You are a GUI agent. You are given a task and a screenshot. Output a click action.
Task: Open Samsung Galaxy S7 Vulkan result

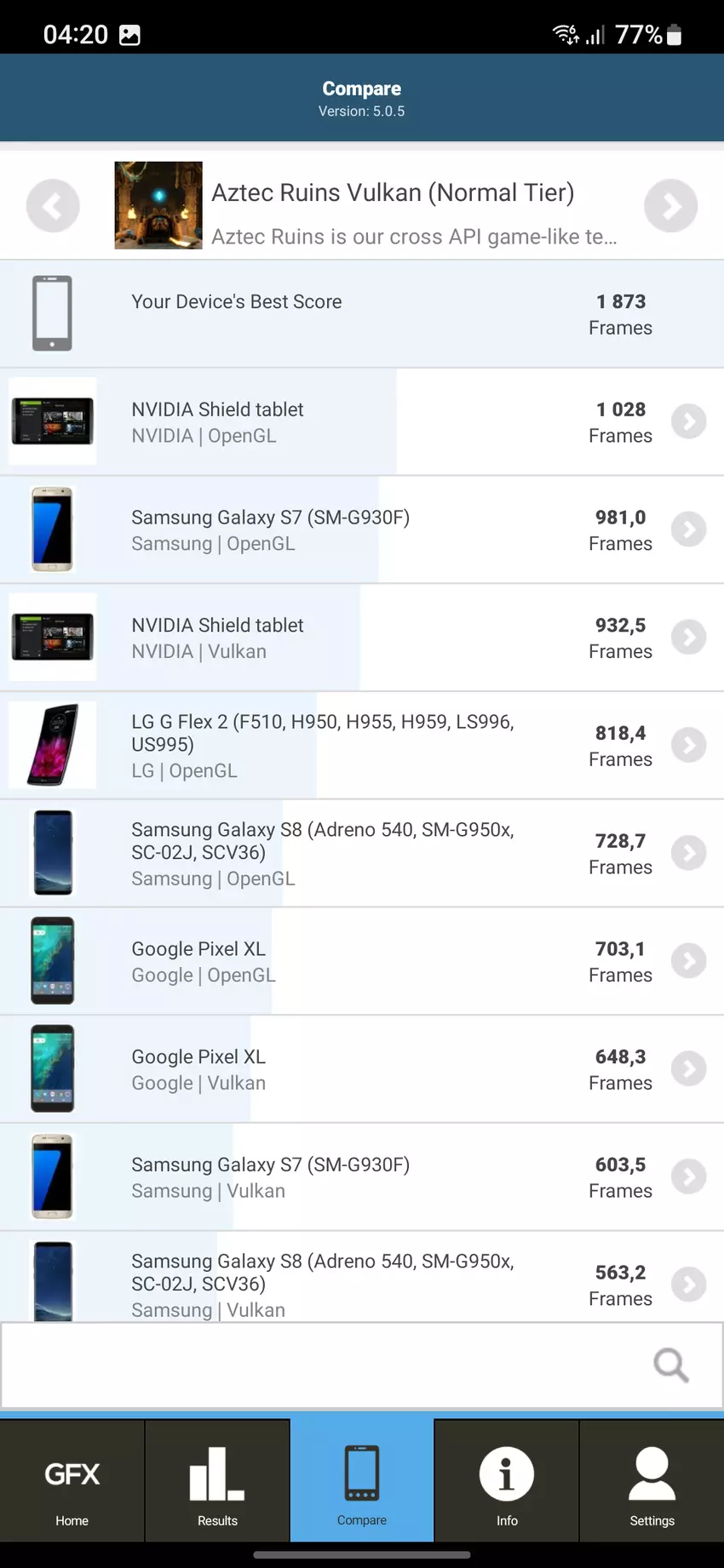[x=688, y=1176]
